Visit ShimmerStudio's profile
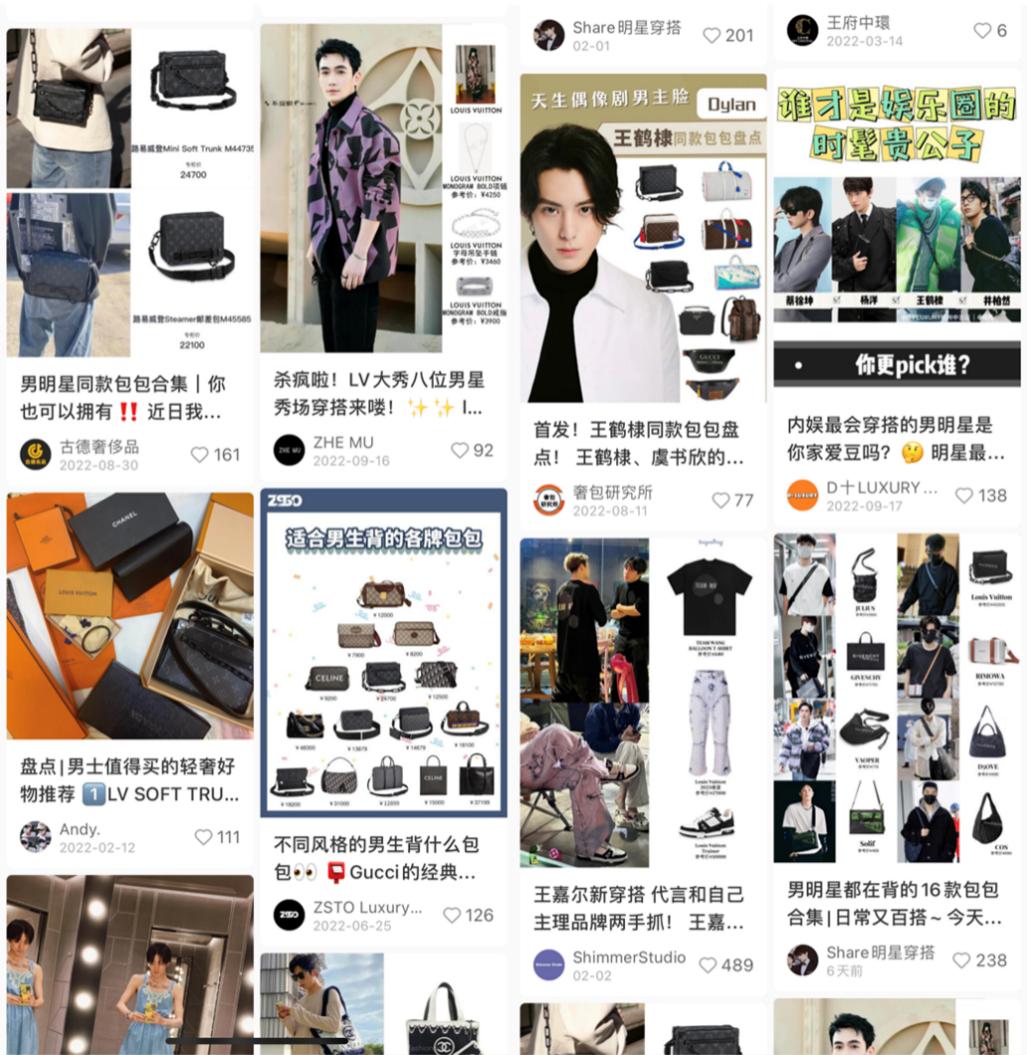The image size is (1027, 1055). point(549,964)
